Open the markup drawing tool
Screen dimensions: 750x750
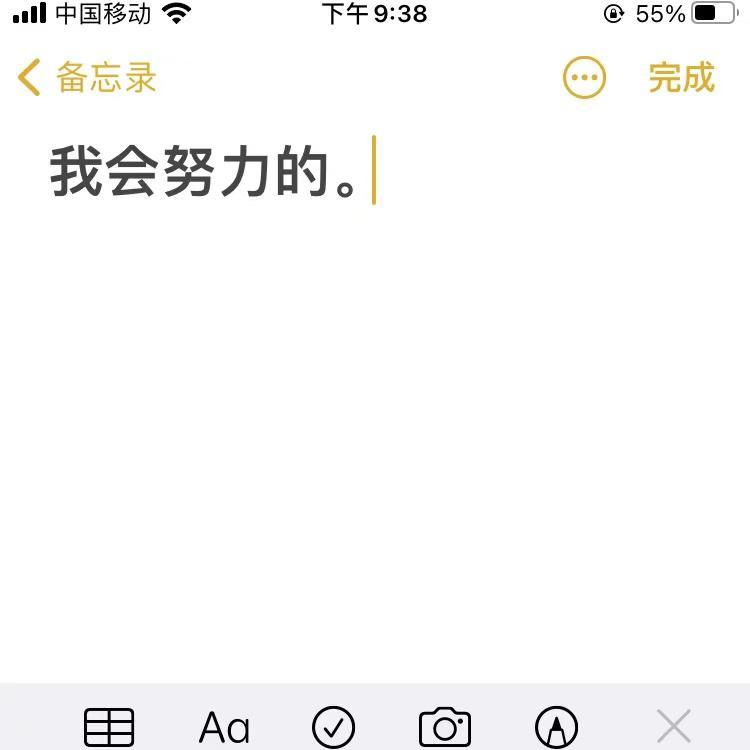click(x=557, y=727)
